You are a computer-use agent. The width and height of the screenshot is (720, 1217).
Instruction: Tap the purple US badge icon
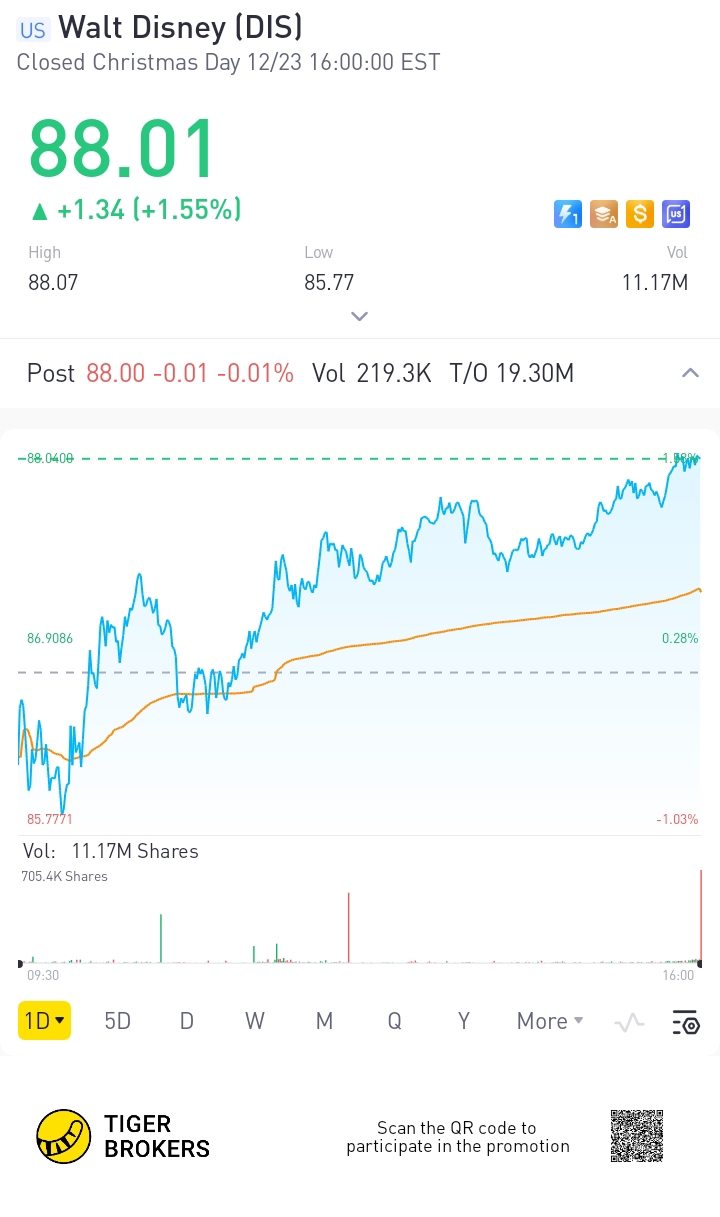[676, 214]
